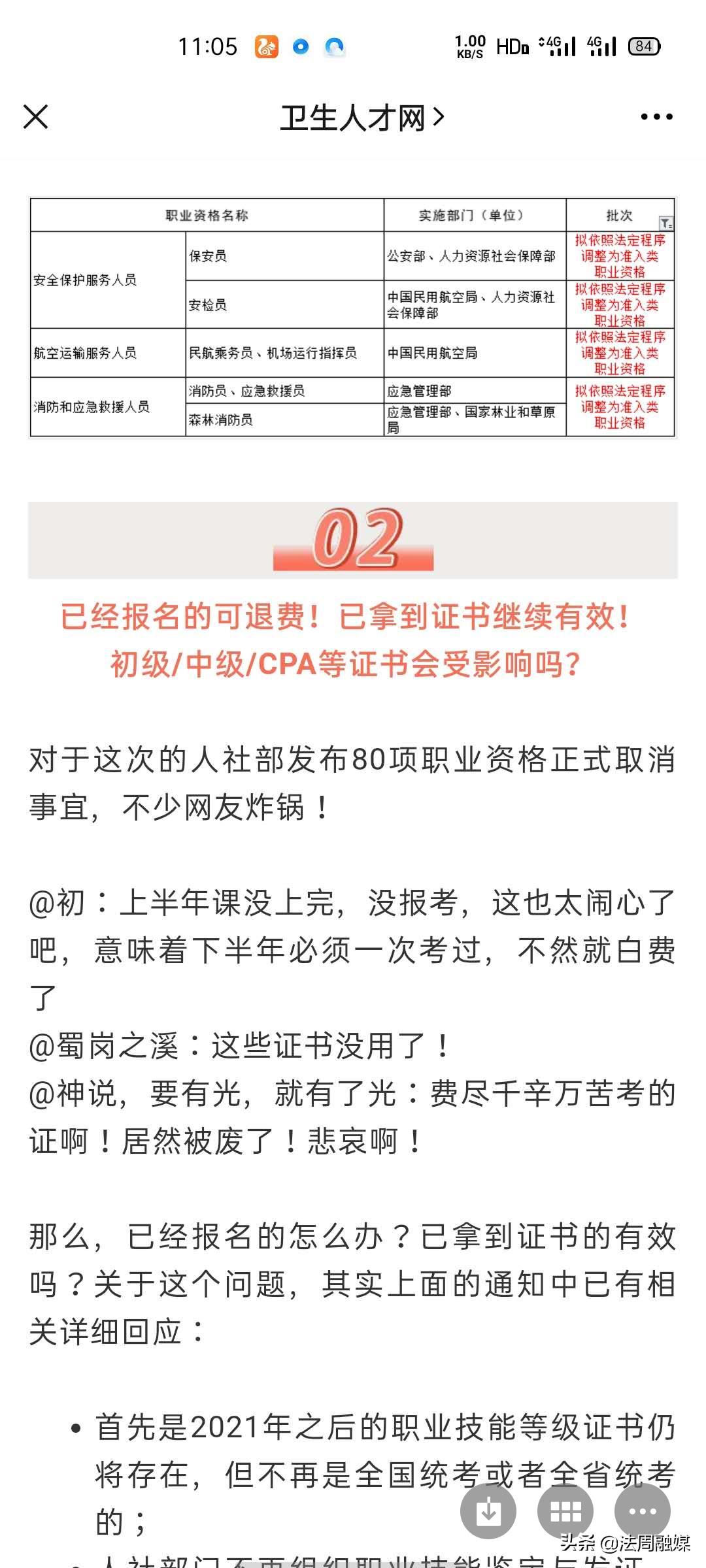Viewport: 706px width, 1568px height.
Task: Tap the floating download button
Action: click(x=488, y=1511)
